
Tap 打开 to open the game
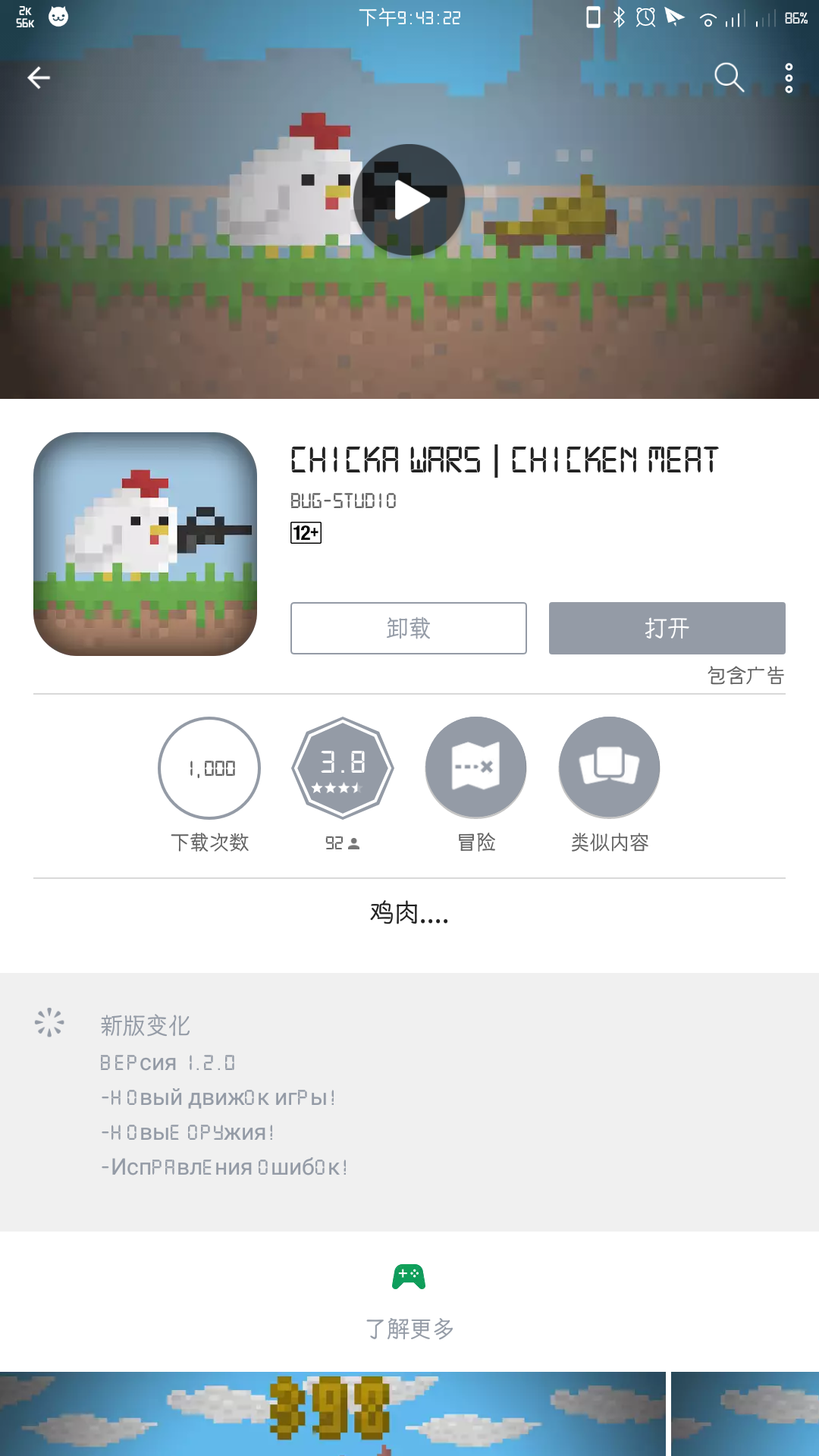667,628
